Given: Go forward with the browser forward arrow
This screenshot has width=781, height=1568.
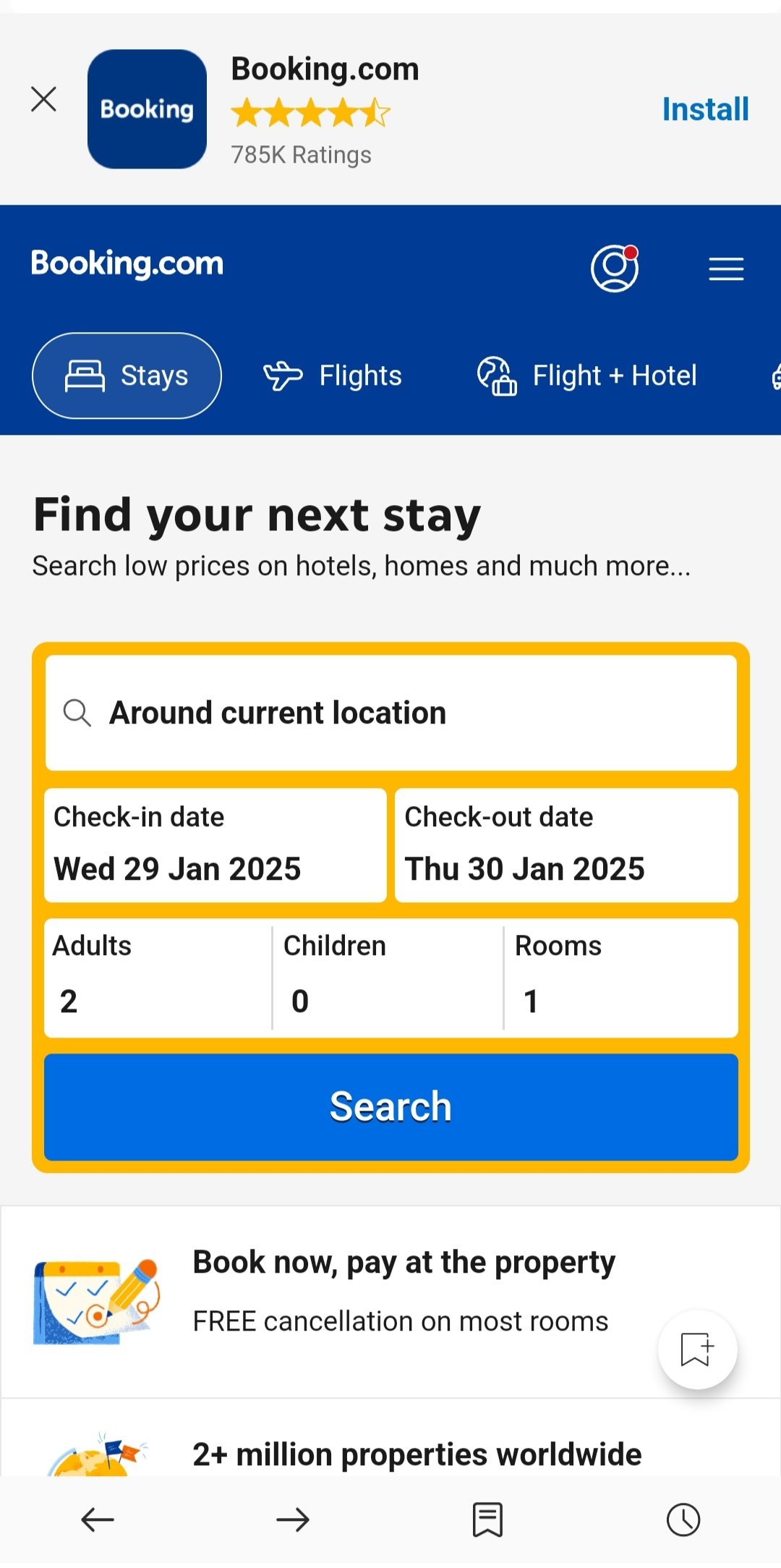Looking at the screenshot, I should tap(293, 1520).
